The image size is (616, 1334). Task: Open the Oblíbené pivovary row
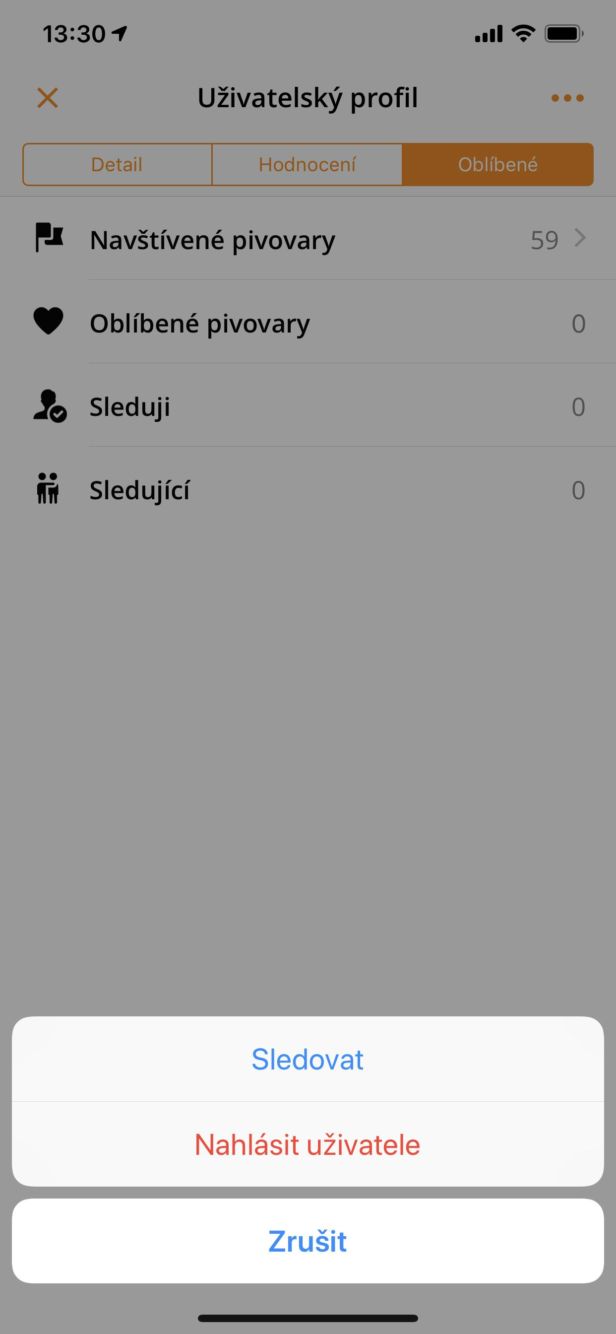(x=308, y=323)
